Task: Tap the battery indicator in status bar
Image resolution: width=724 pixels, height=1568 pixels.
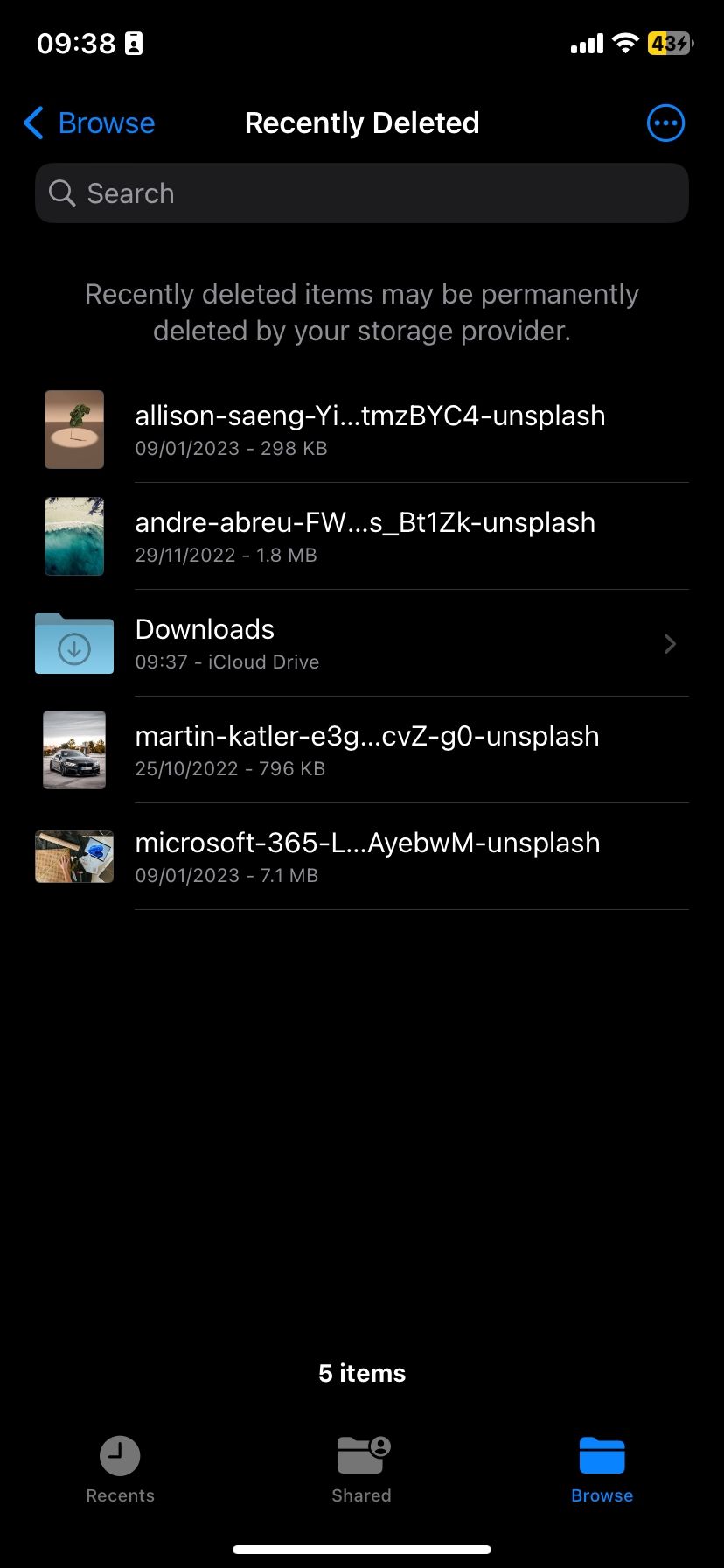Action: pyautogui.click(x=670, y=43)
